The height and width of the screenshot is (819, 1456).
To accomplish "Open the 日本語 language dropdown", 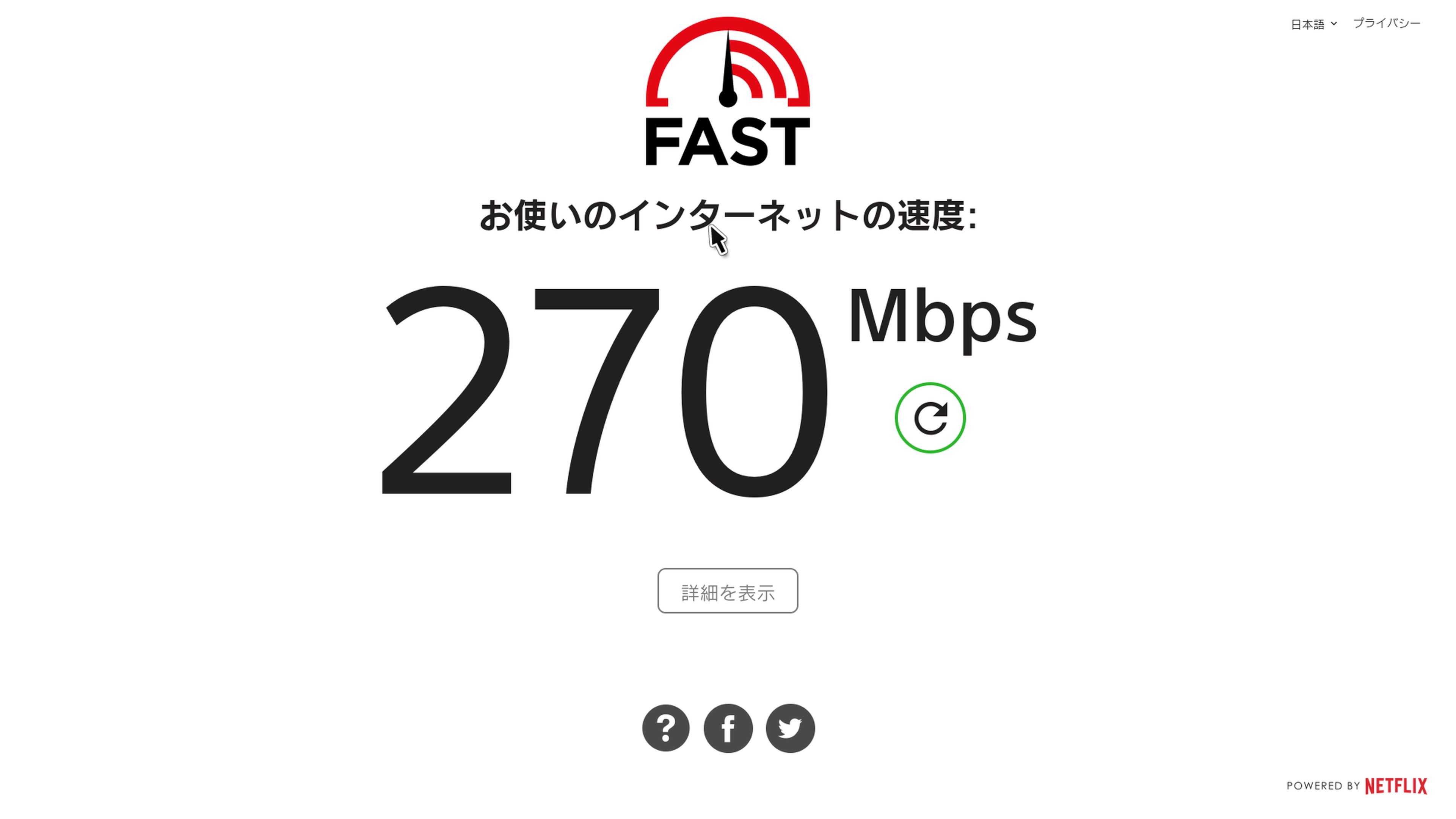I will [1313, 24].
